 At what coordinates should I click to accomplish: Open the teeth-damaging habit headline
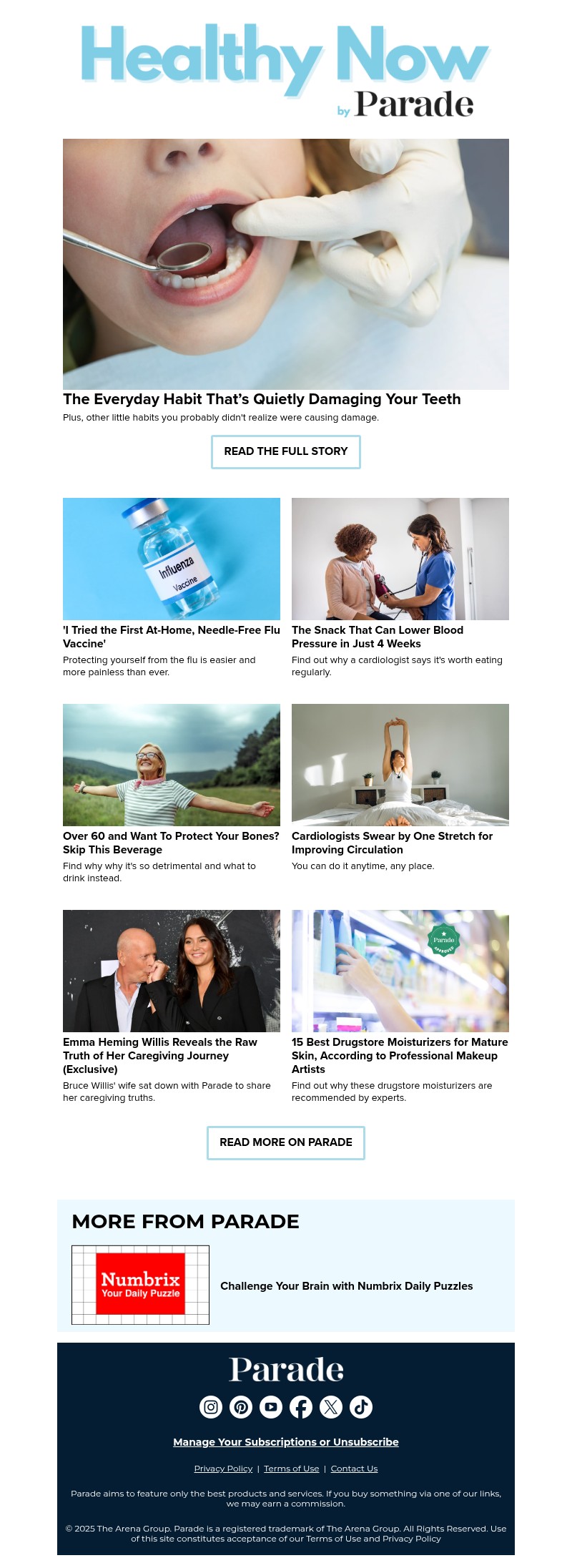262,399
